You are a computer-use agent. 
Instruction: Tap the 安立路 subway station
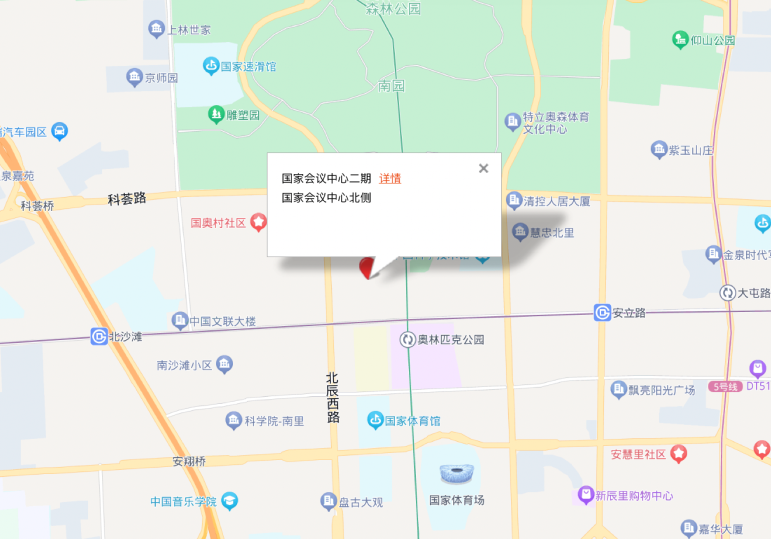coord(602,312)
